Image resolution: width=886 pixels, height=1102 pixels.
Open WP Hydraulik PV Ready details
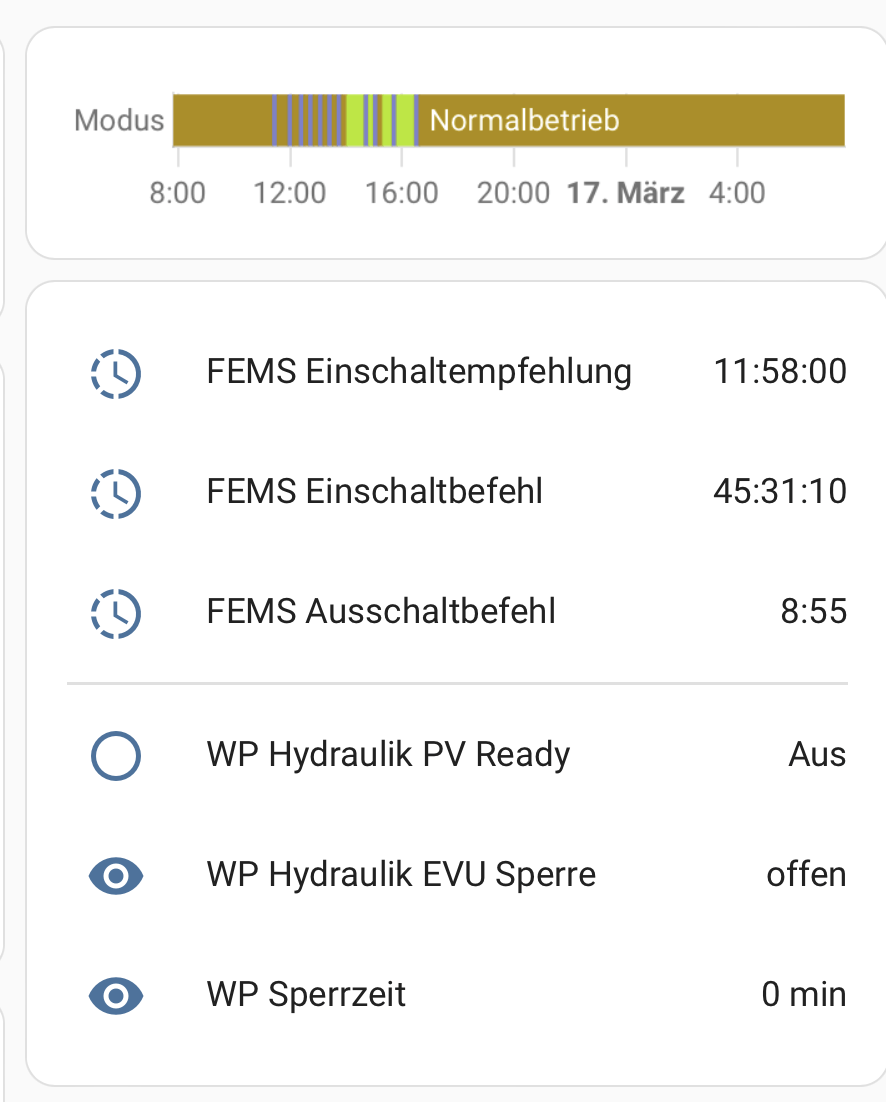click(x=388, y=755)
